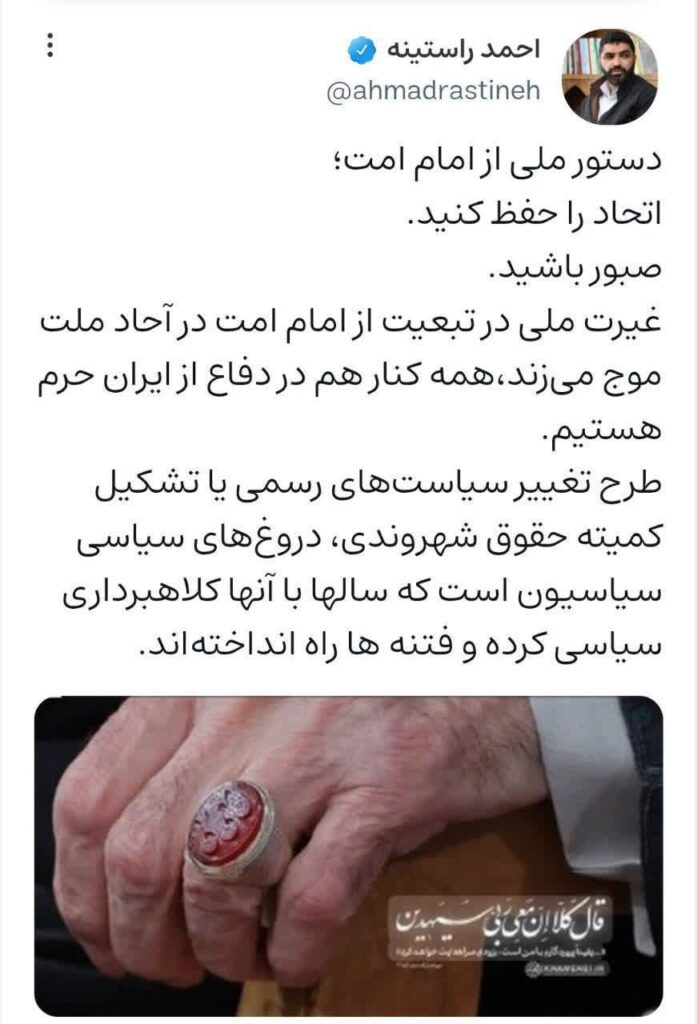Open احمد راستینه's profile picture
Viewport: 697px width, 1024px height.
(610, 76)
